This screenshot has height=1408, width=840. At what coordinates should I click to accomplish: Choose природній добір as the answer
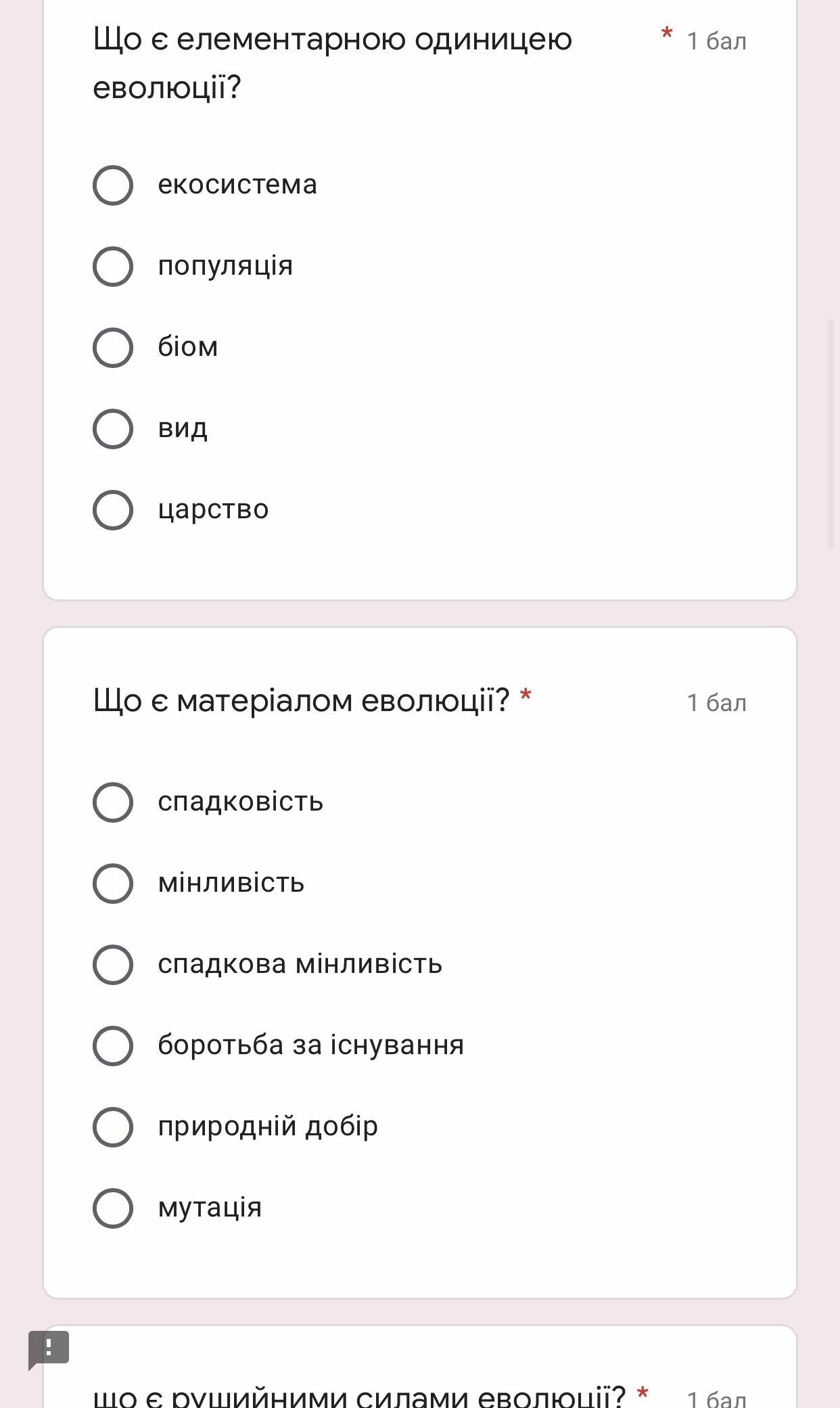tap(113, 1127)
